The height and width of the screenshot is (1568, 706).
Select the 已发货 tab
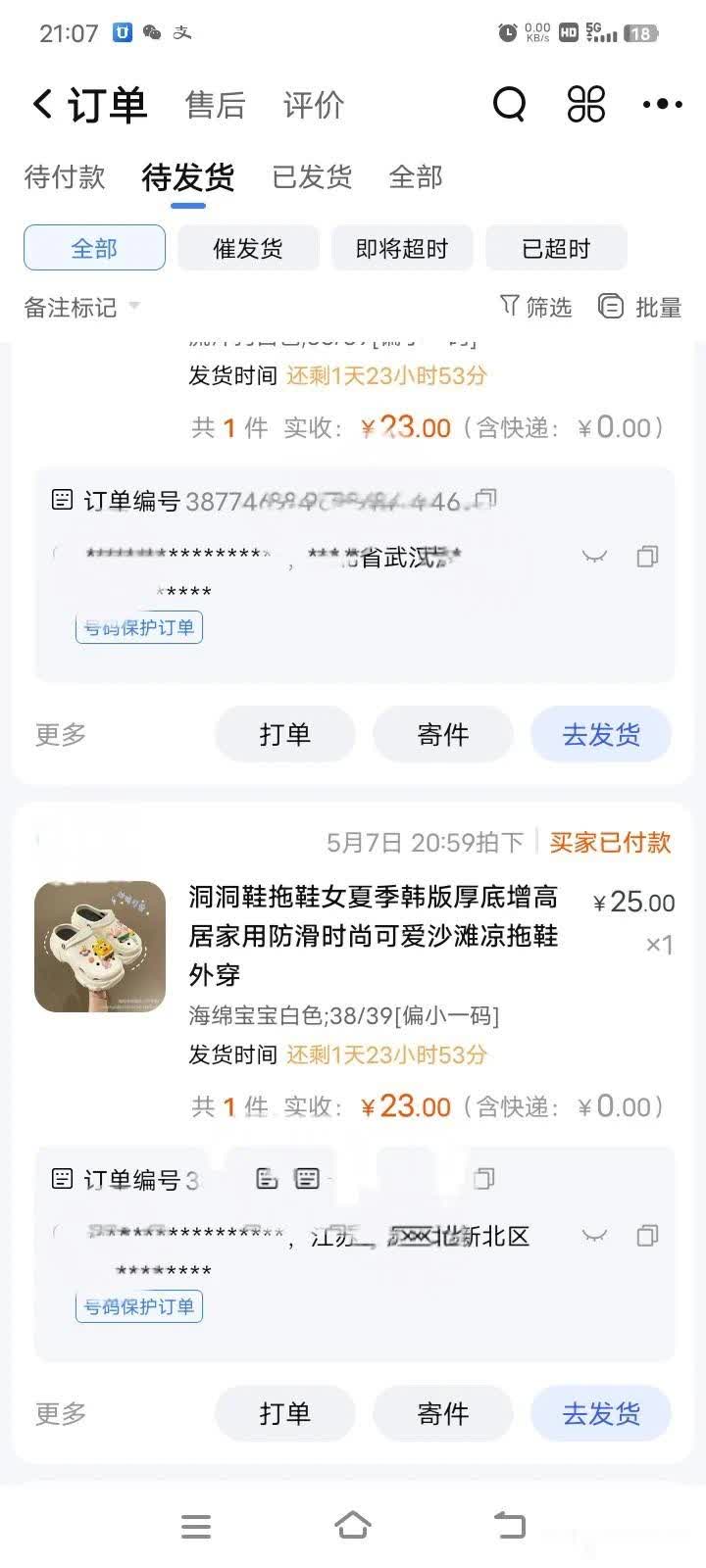312,177
